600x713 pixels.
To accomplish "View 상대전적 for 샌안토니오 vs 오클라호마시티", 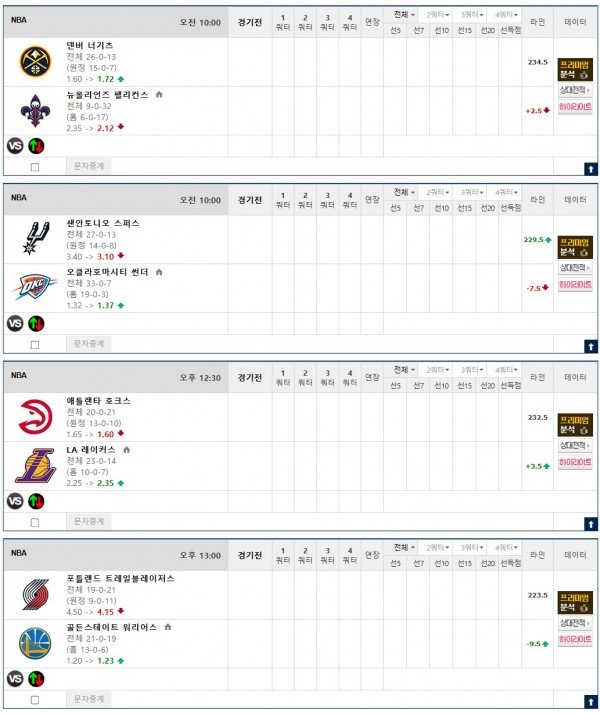I will [x=575, y=268].
